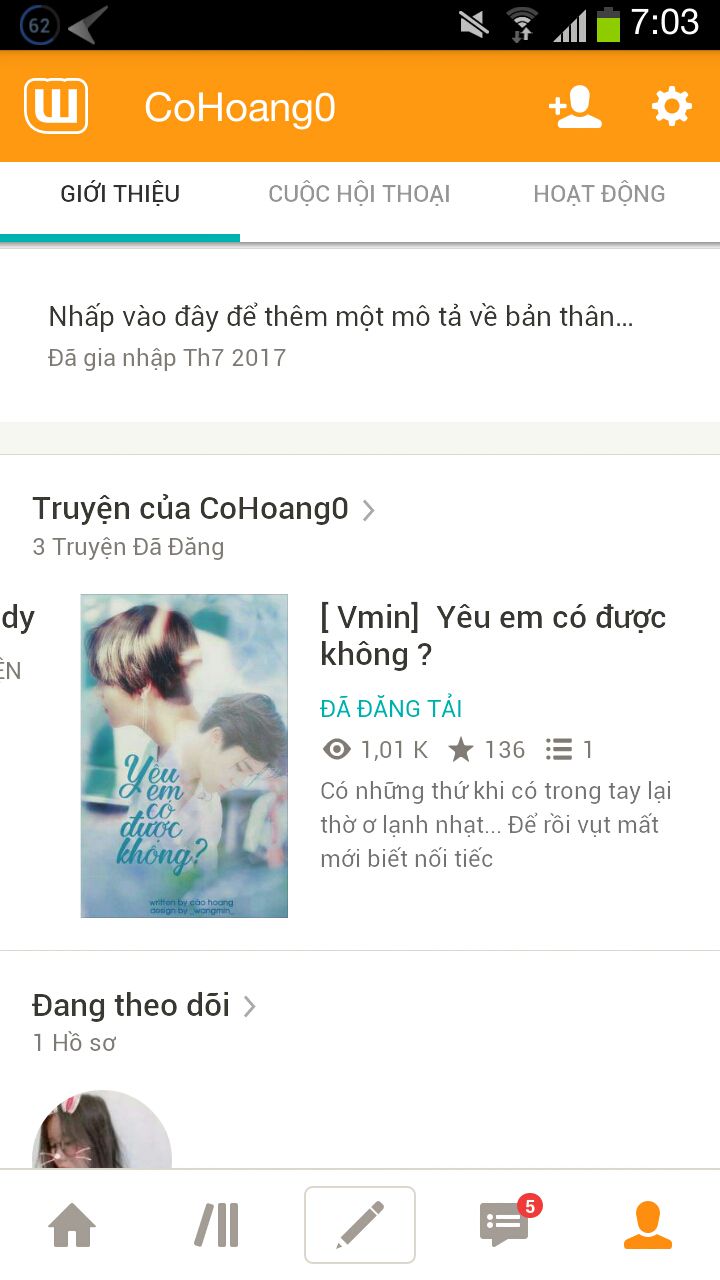Open the add friend icon
This screenshot has height=1280, width=720.
tap(576, 107)
